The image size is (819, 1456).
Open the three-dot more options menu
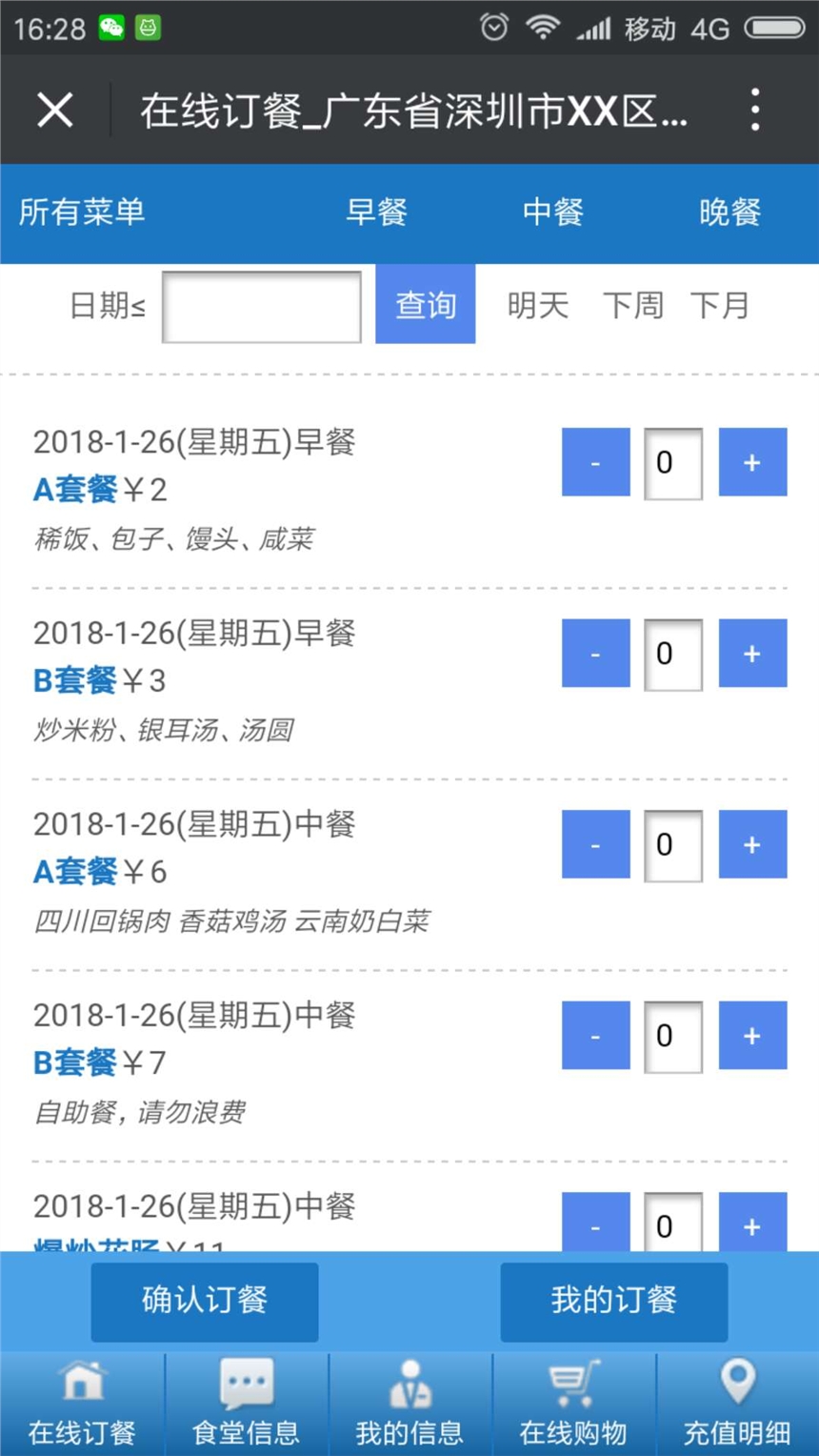pyautogui.click(x=754, y=108)
